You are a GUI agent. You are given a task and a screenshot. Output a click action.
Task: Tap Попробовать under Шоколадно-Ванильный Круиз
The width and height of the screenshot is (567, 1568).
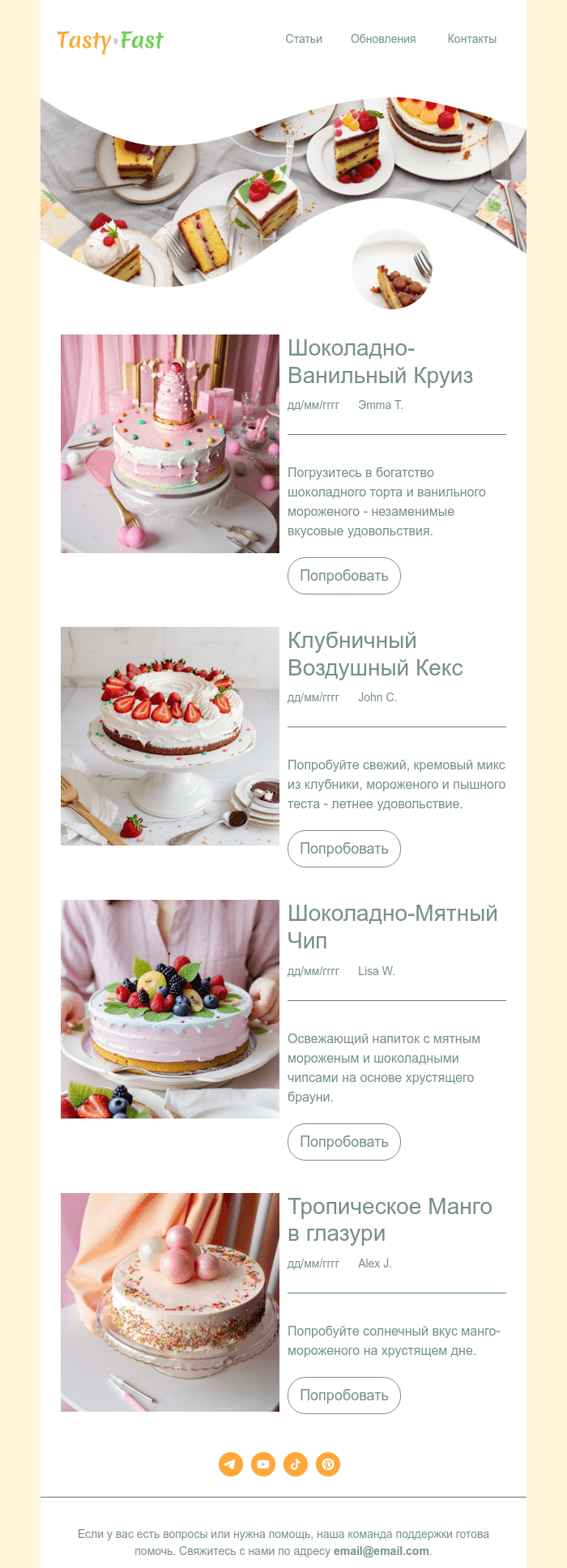(344, 576)
